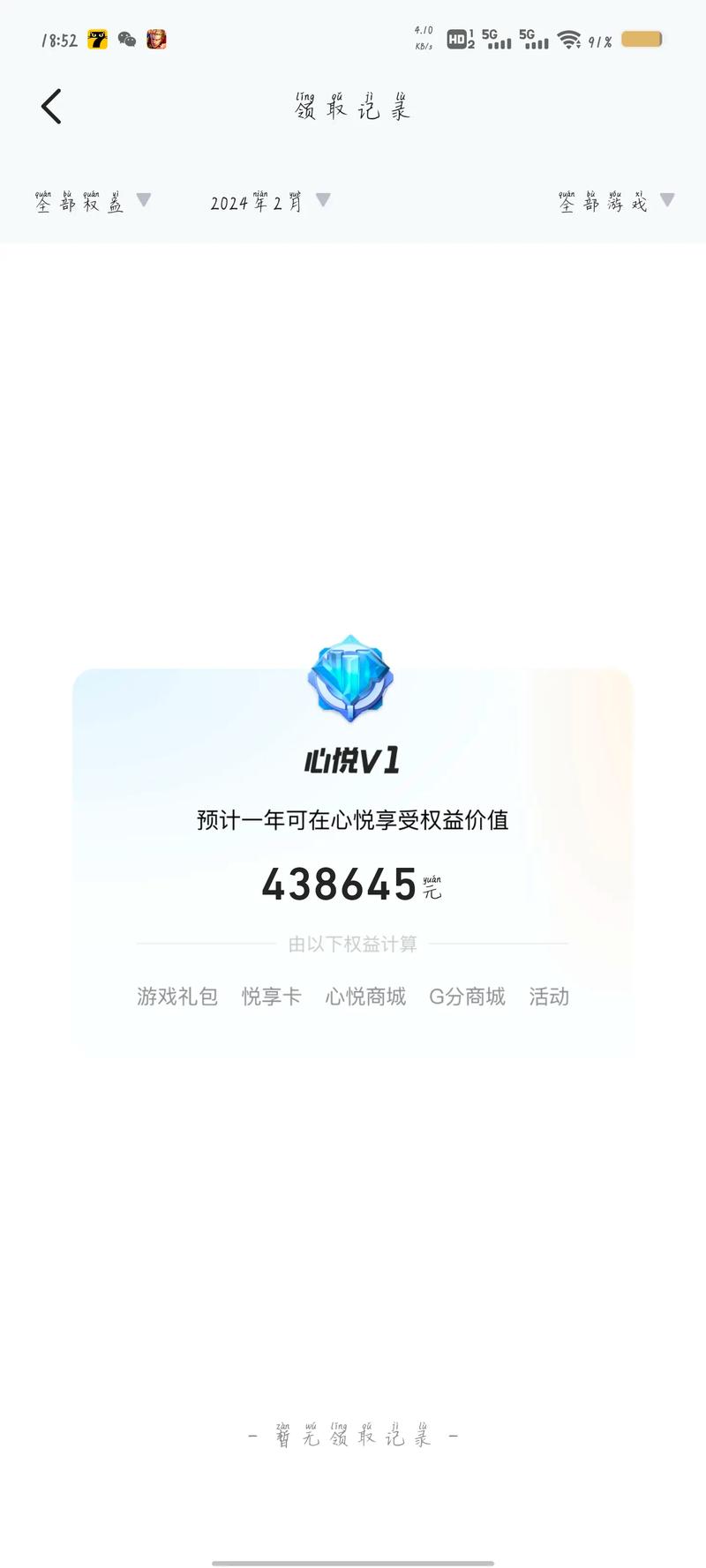Select the 悦享卡 benefit category
Viewport: 706px width, 1568px height.
pos(271,997)
